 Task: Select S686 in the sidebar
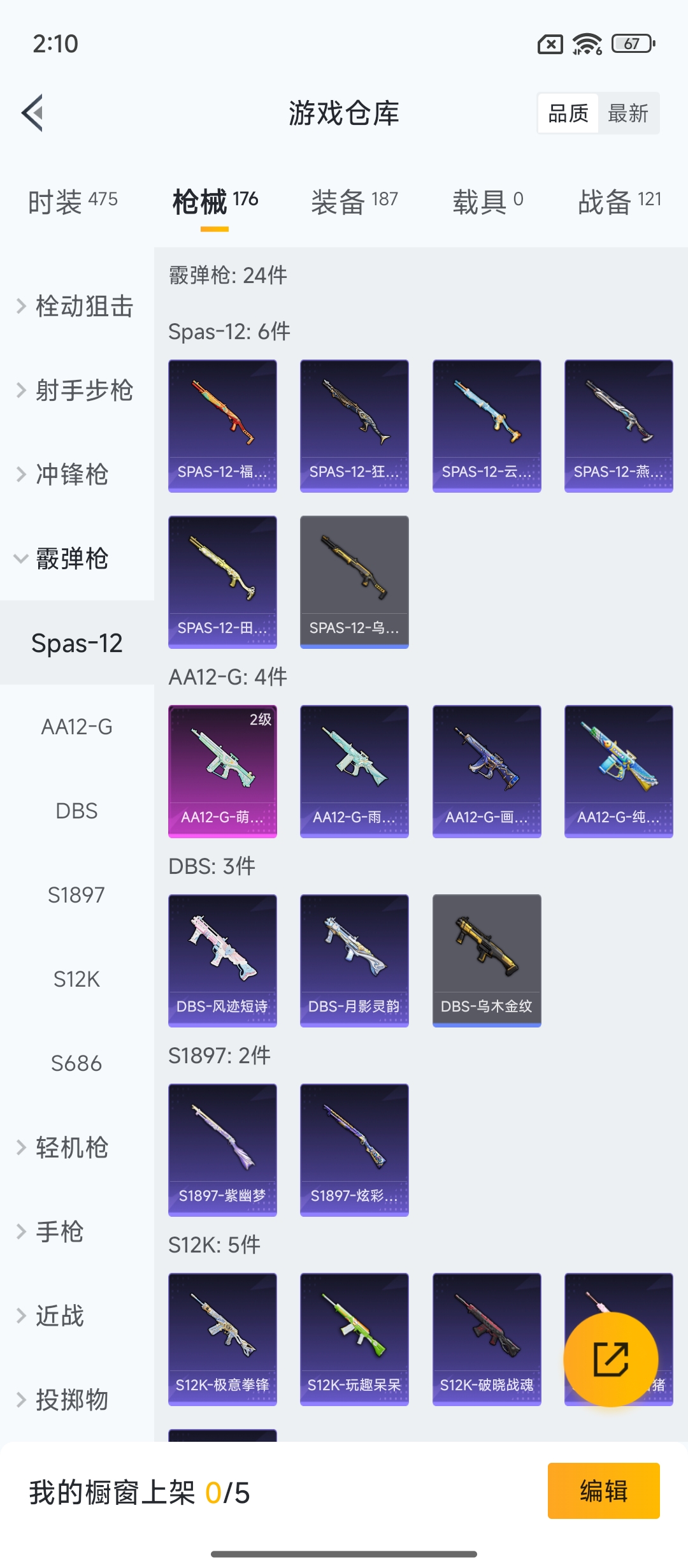(76, 1063)
